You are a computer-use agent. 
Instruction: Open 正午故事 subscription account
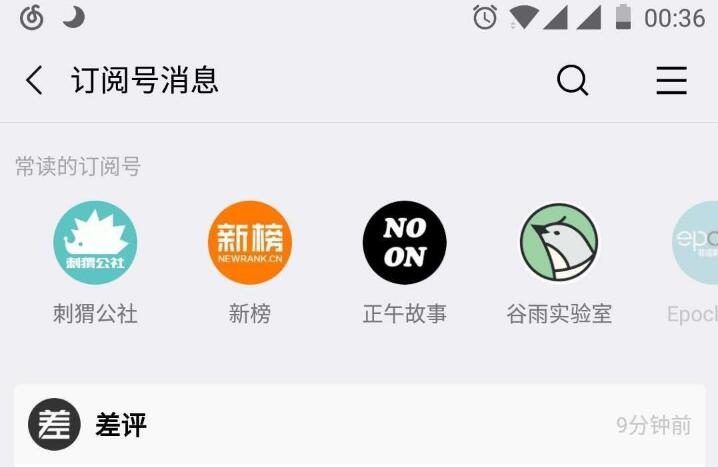click(404, 243)
